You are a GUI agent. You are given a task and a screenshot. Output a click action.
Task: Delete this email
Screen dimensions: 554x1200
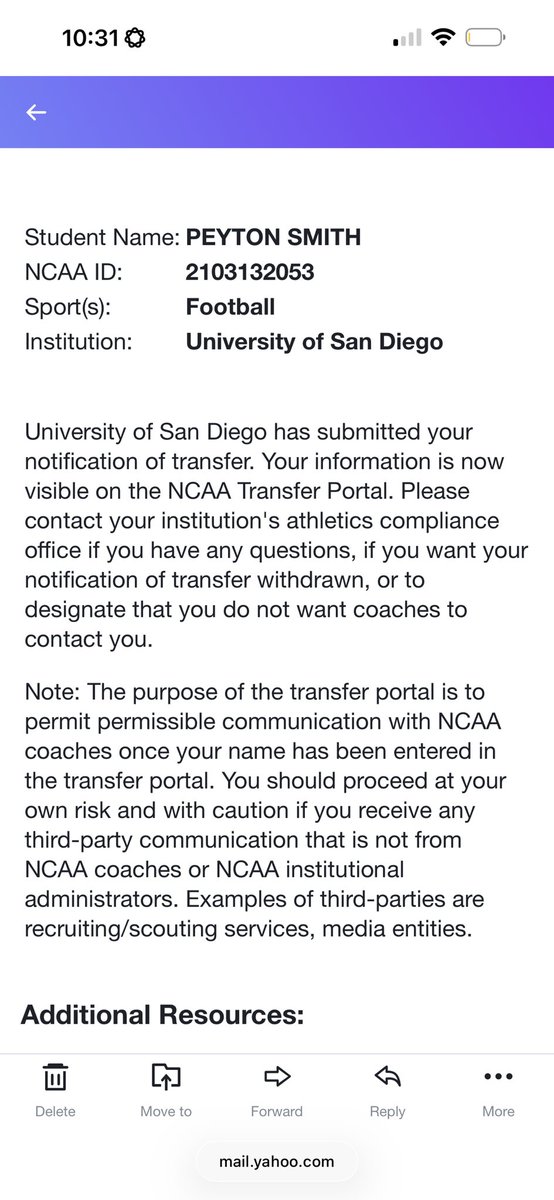click(55, 1090)
